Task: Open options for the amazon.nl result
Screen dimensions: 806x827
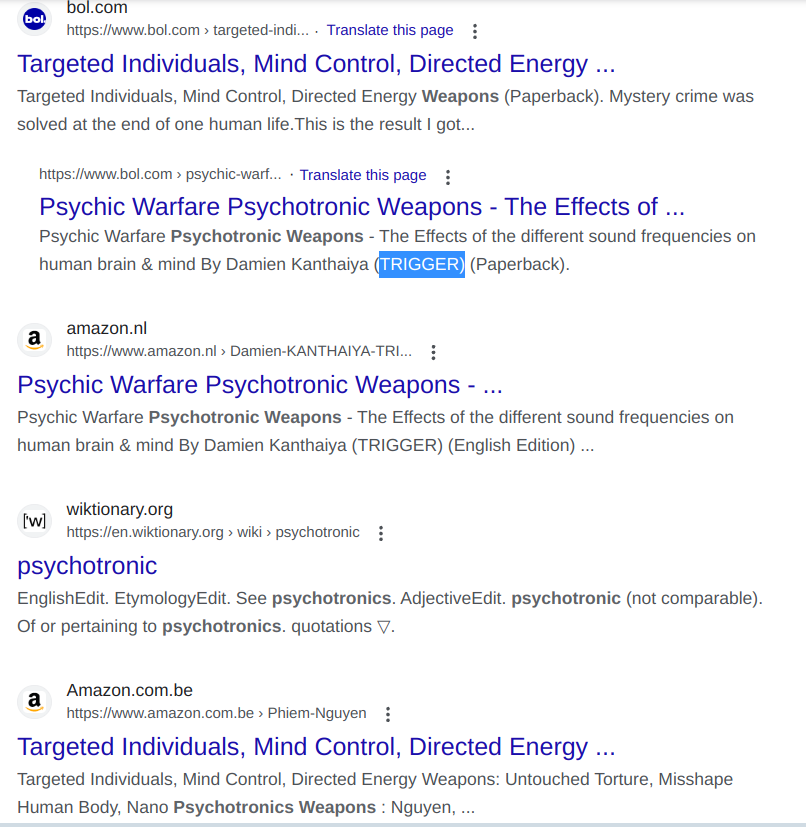Action: tap(433, 352)
